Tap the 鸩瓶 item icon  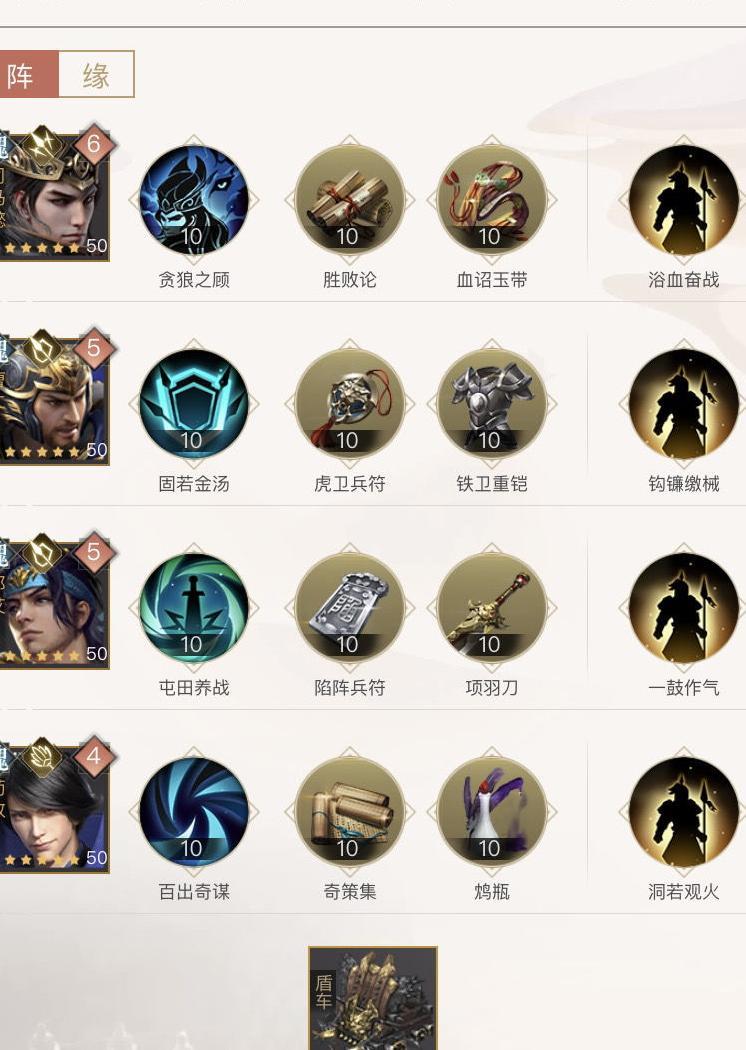click(491, 812)
